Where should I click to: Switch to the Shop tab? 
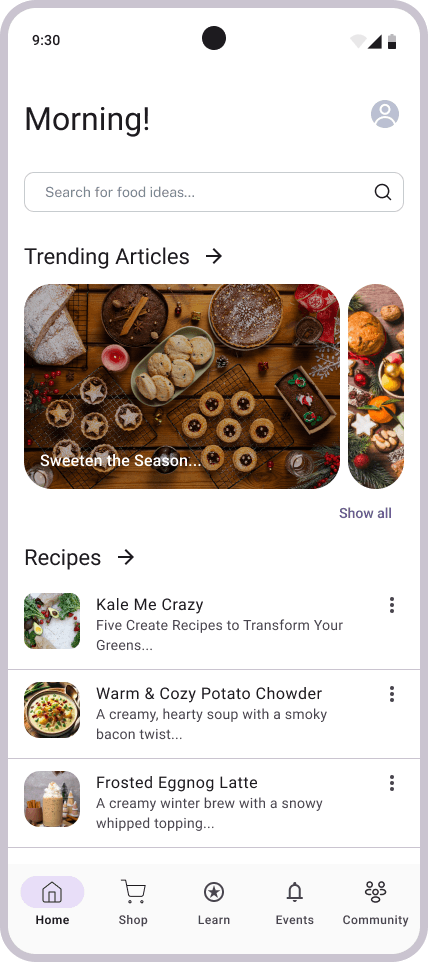coord(133,902)
